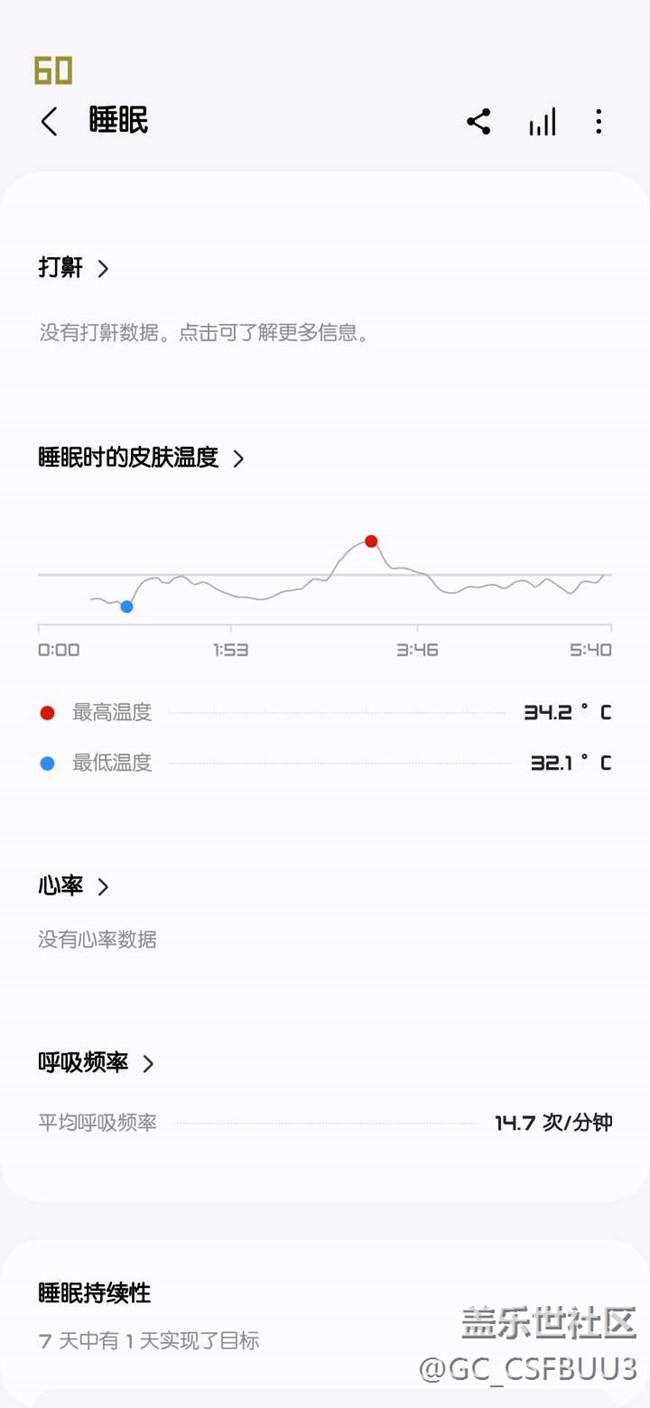Open 呼吸频率 respiratory rate details

(x=96, y=1063)
